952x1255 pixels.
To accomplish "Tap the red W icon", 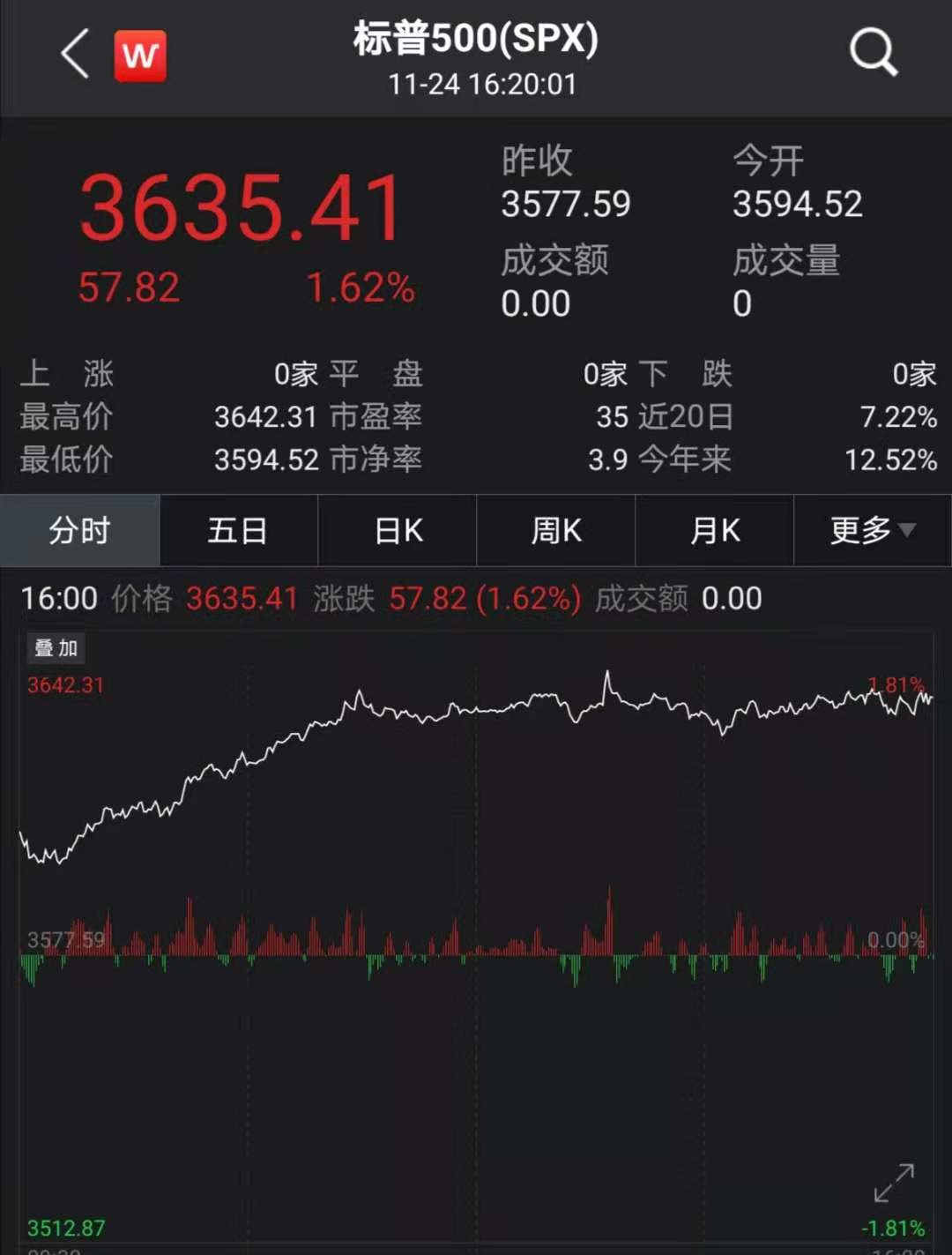I will [140, 56].
